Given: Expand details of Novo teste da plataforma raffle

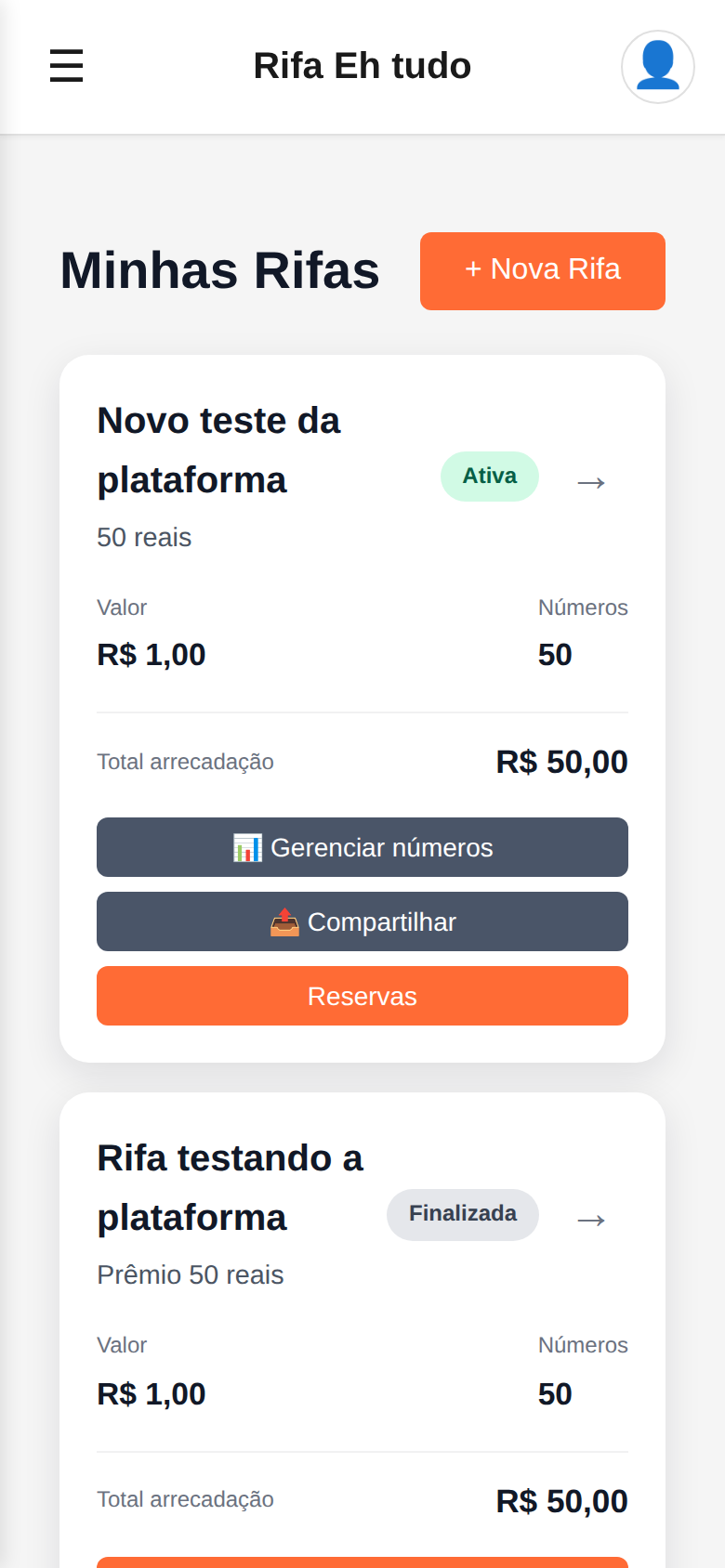Looking at the screenshot, I should 591,482.
